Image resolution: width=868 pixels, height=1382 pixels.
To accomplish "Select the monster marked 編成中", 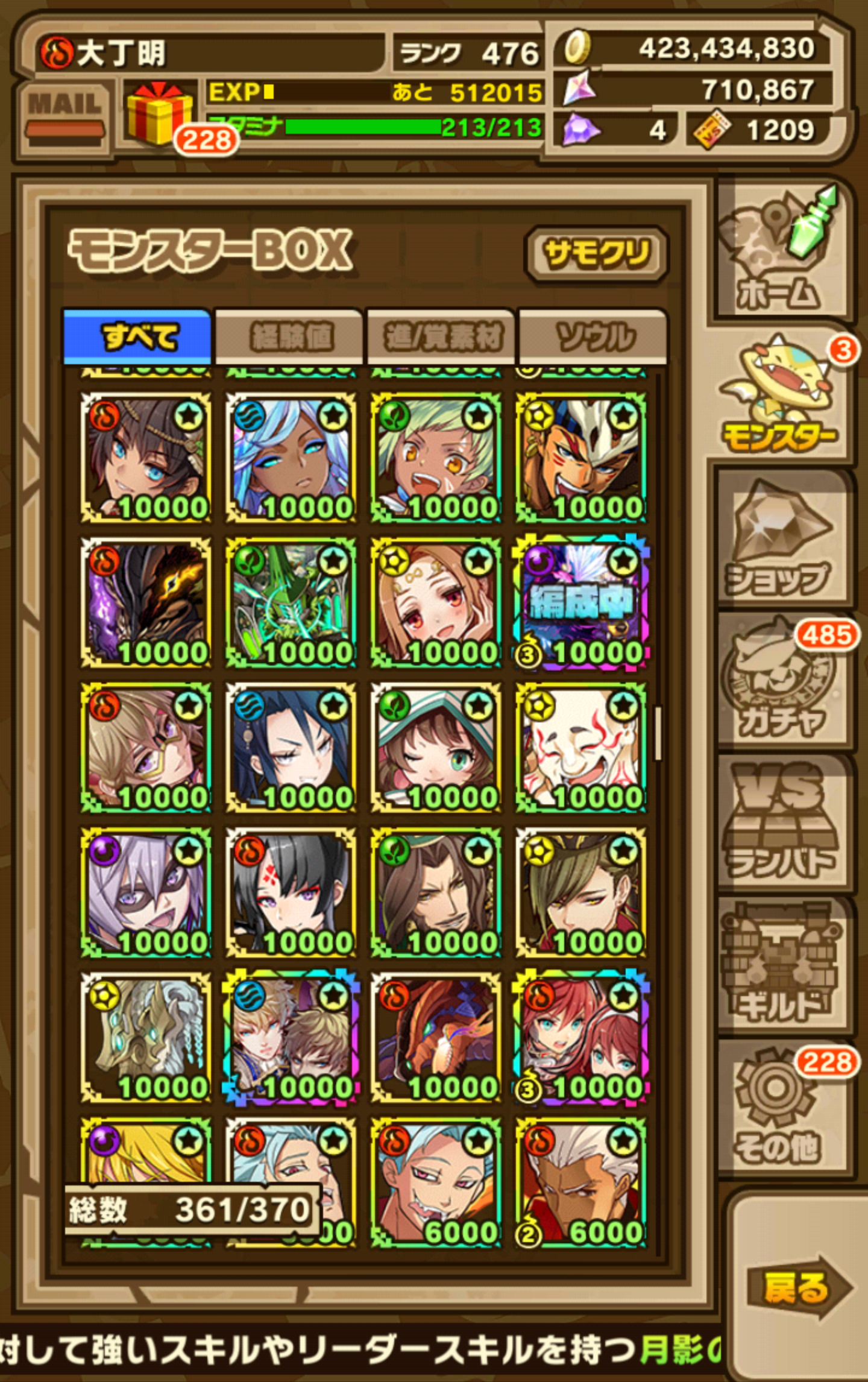I will tap(581, 603).
